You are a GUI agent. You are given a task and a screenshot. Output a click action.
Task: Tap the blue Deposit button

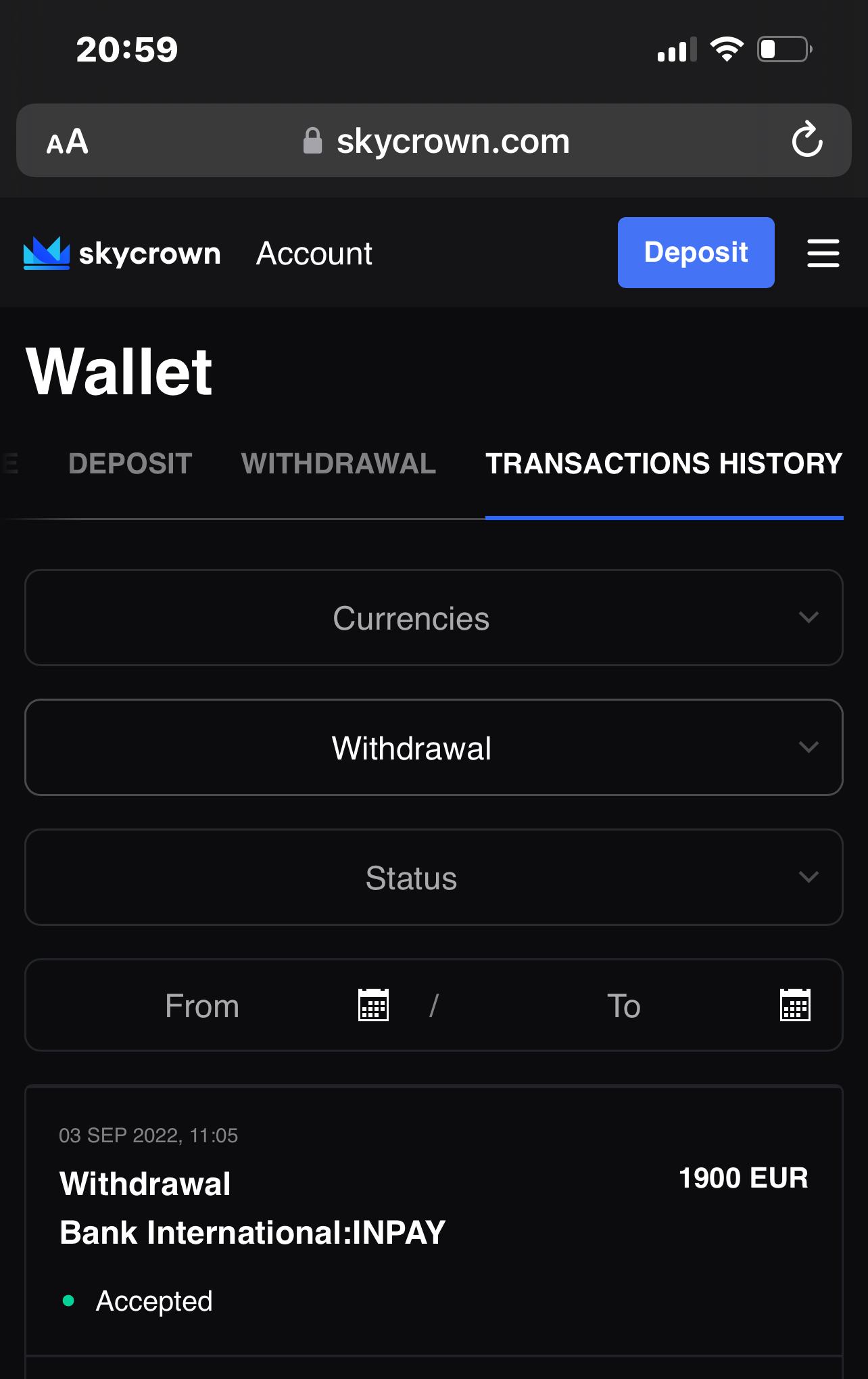pos(696,252)
